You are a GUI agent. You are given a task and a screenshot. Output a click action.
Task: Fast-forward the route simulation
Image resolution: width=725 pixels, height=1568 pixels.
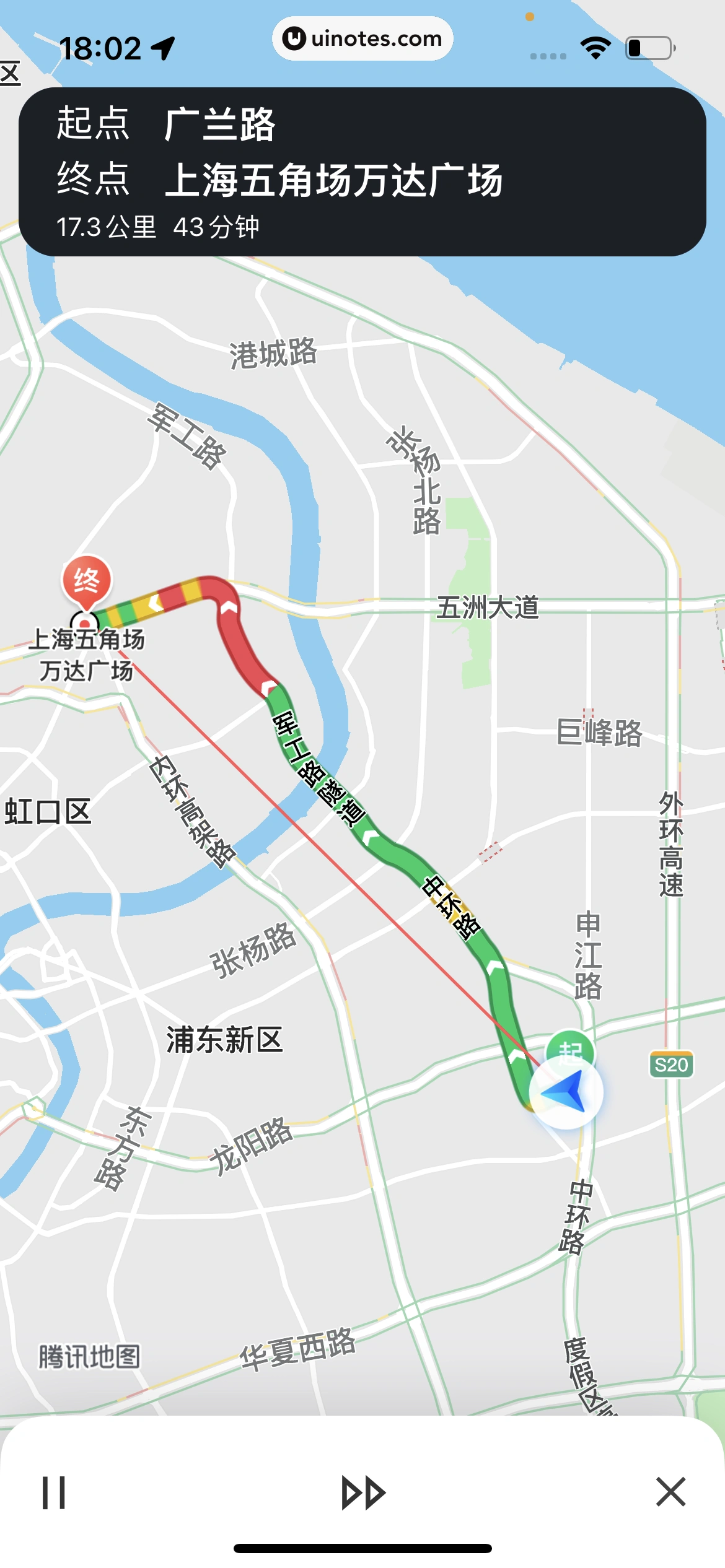coord(363,1492)
